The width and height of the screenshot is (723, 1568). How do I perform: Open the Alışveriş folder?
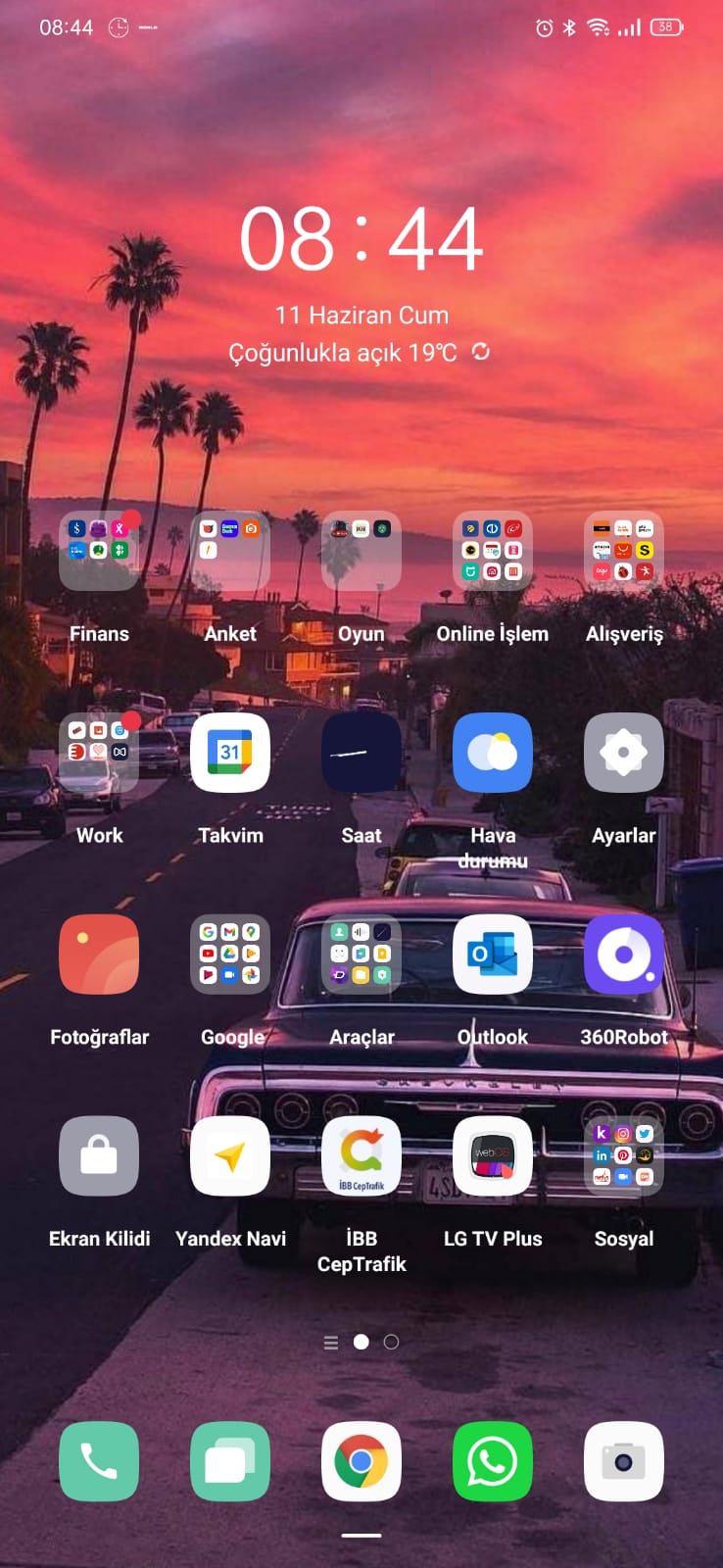coord(624,551)
